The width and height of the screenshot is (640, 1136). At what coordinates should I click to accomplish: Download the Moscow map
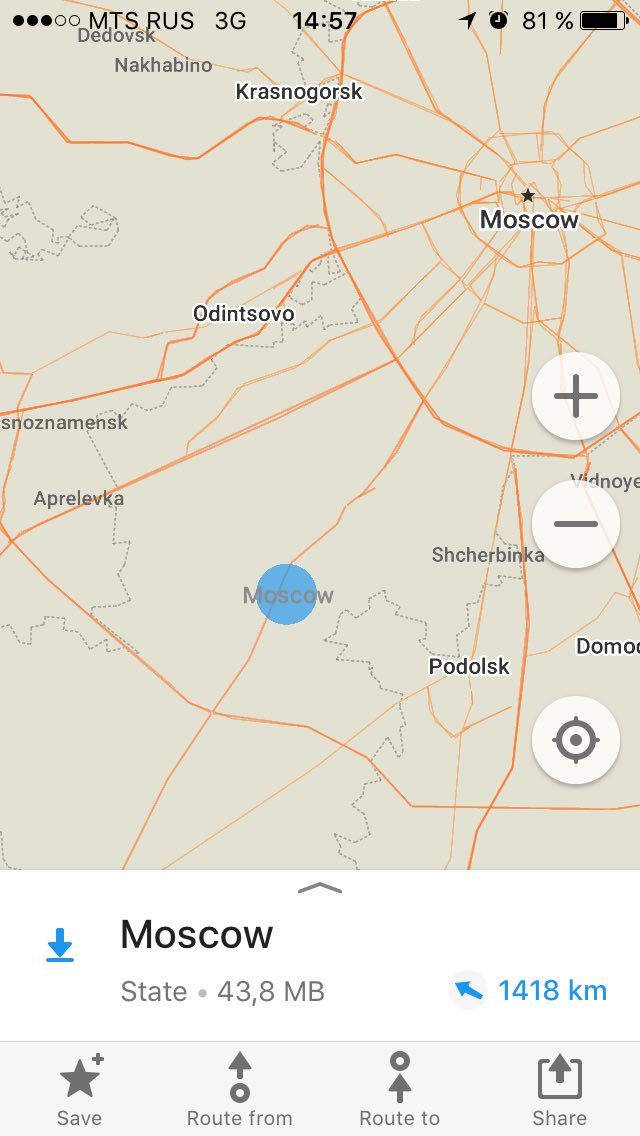[x=60, y=945]
